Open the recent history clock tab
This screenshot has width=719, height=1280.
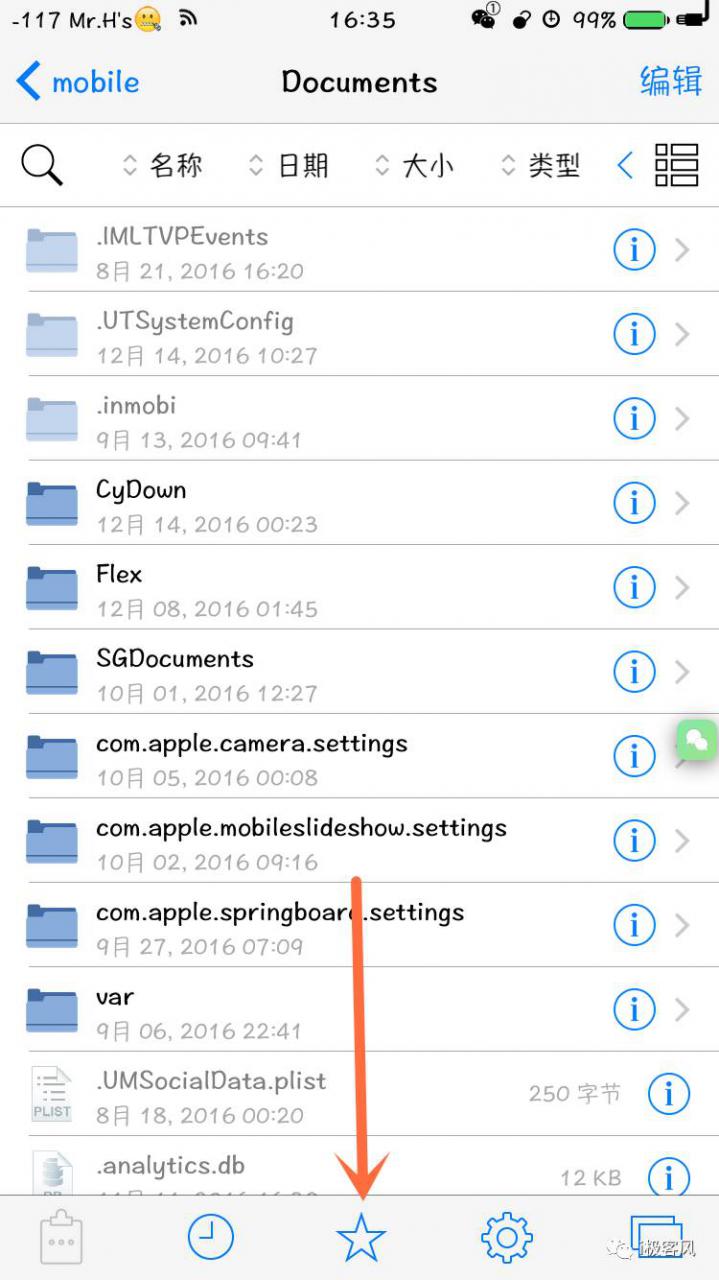tap(211, 1239)
